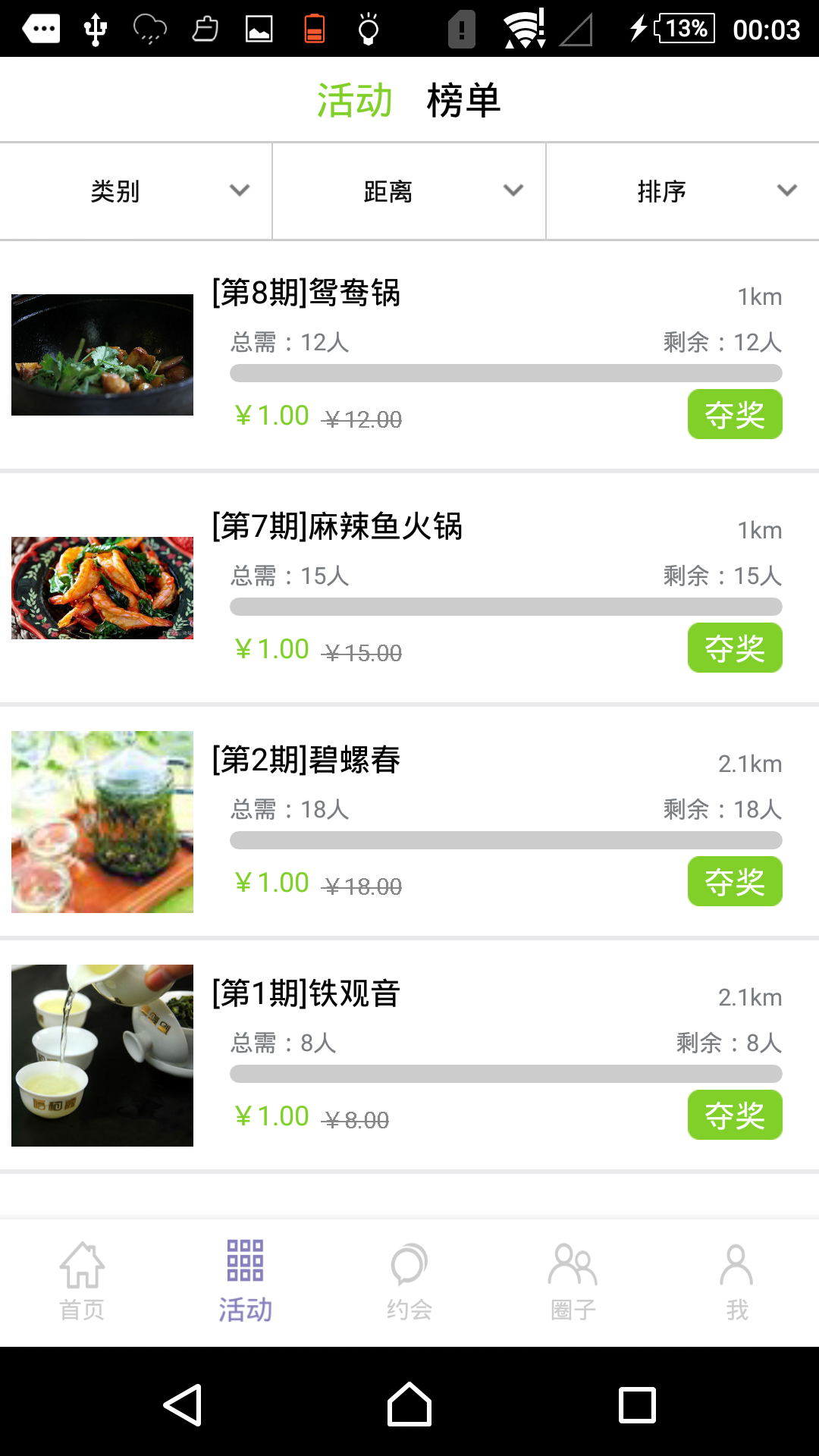
Task: Switch to the 约会 tab
Action: tap(409, 1282)
